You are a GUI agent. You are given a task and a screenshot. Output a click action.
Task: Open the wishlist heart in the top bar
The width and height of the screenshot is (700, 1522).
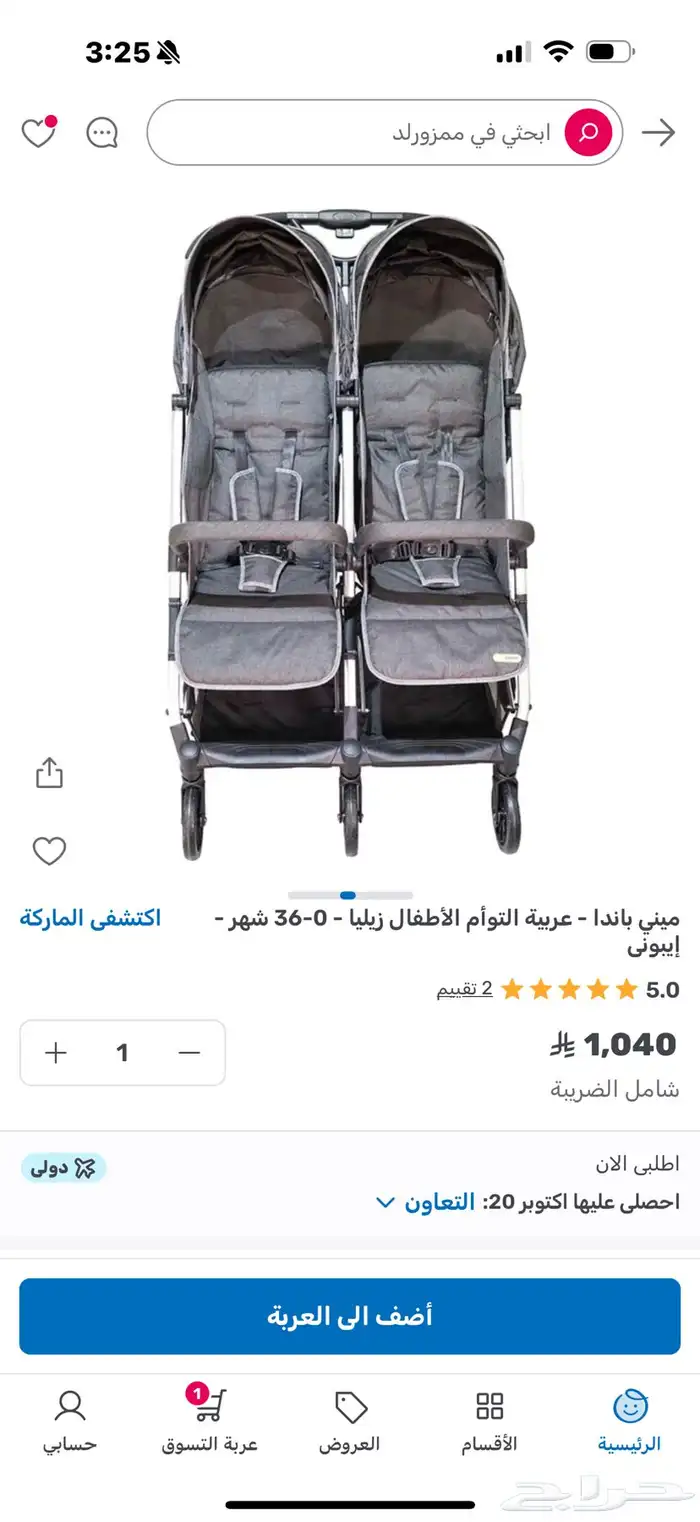coord(39,133)
